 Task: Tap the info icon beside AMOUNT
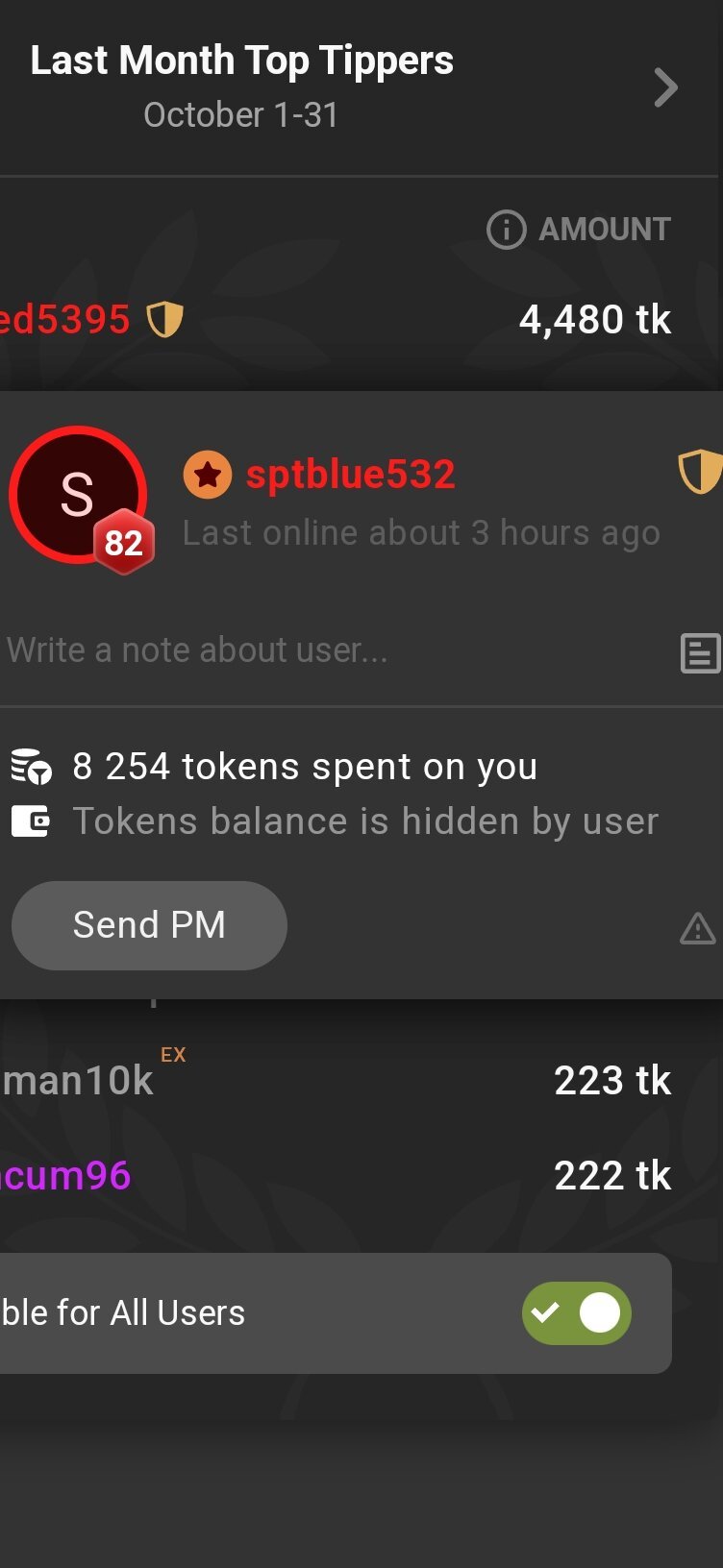[x=506, y=230]
